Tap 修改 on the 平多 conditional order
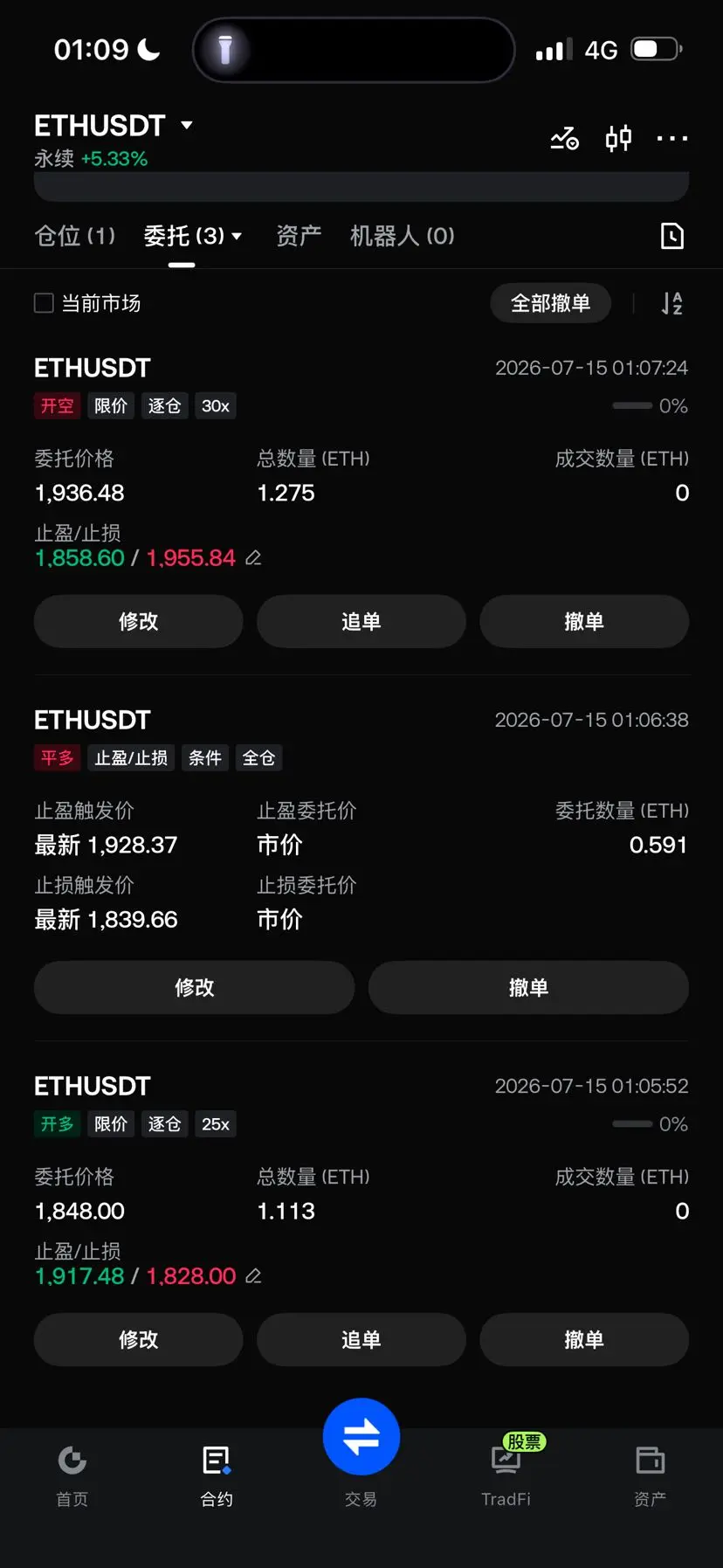This screenshot has width=723, height=1568. pyautogui.click(x=194, y=987)
